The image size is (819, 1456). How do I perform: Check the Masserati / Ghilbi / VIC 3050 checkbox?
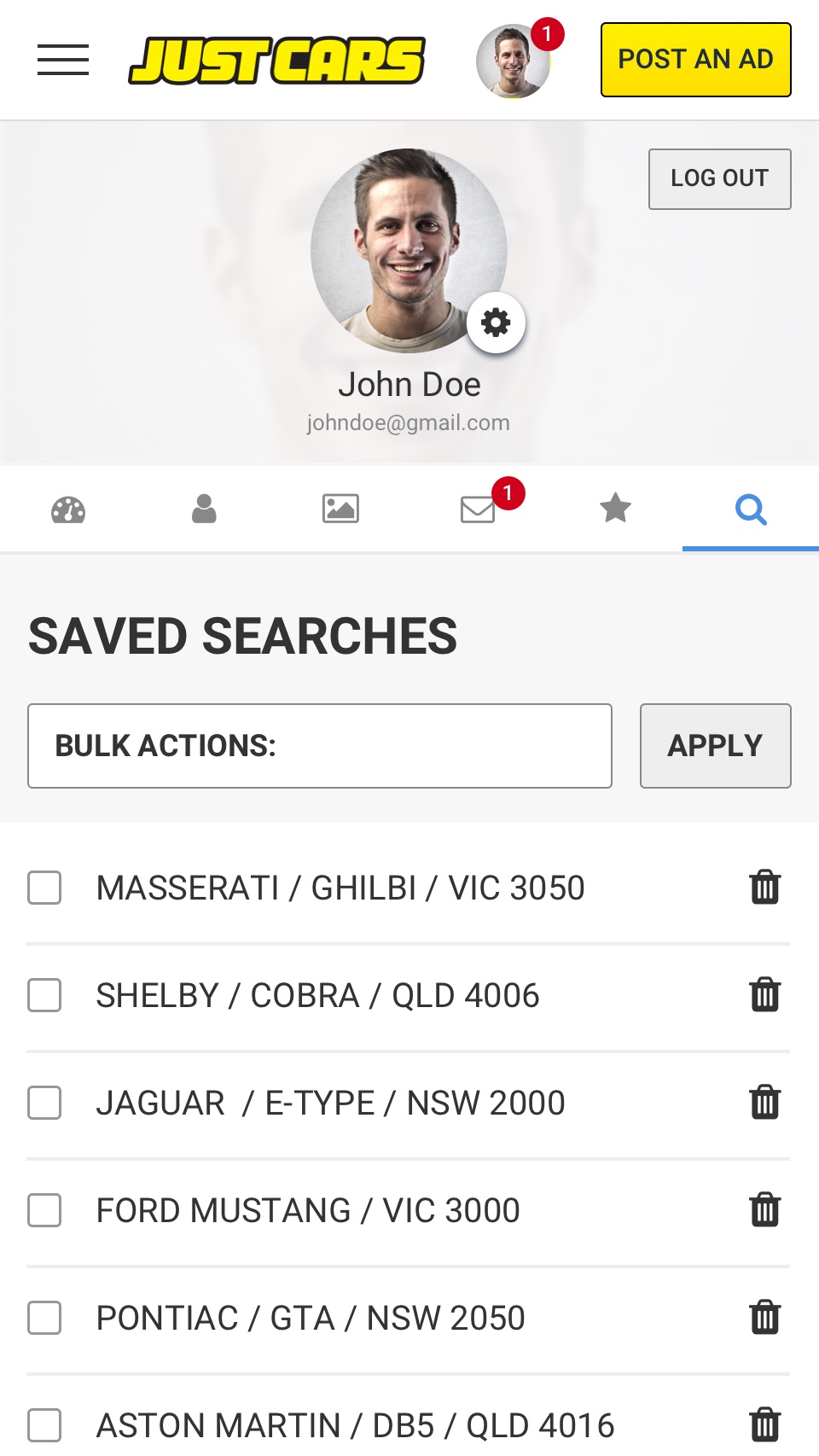pyautogui.click(x=44, y=888)
